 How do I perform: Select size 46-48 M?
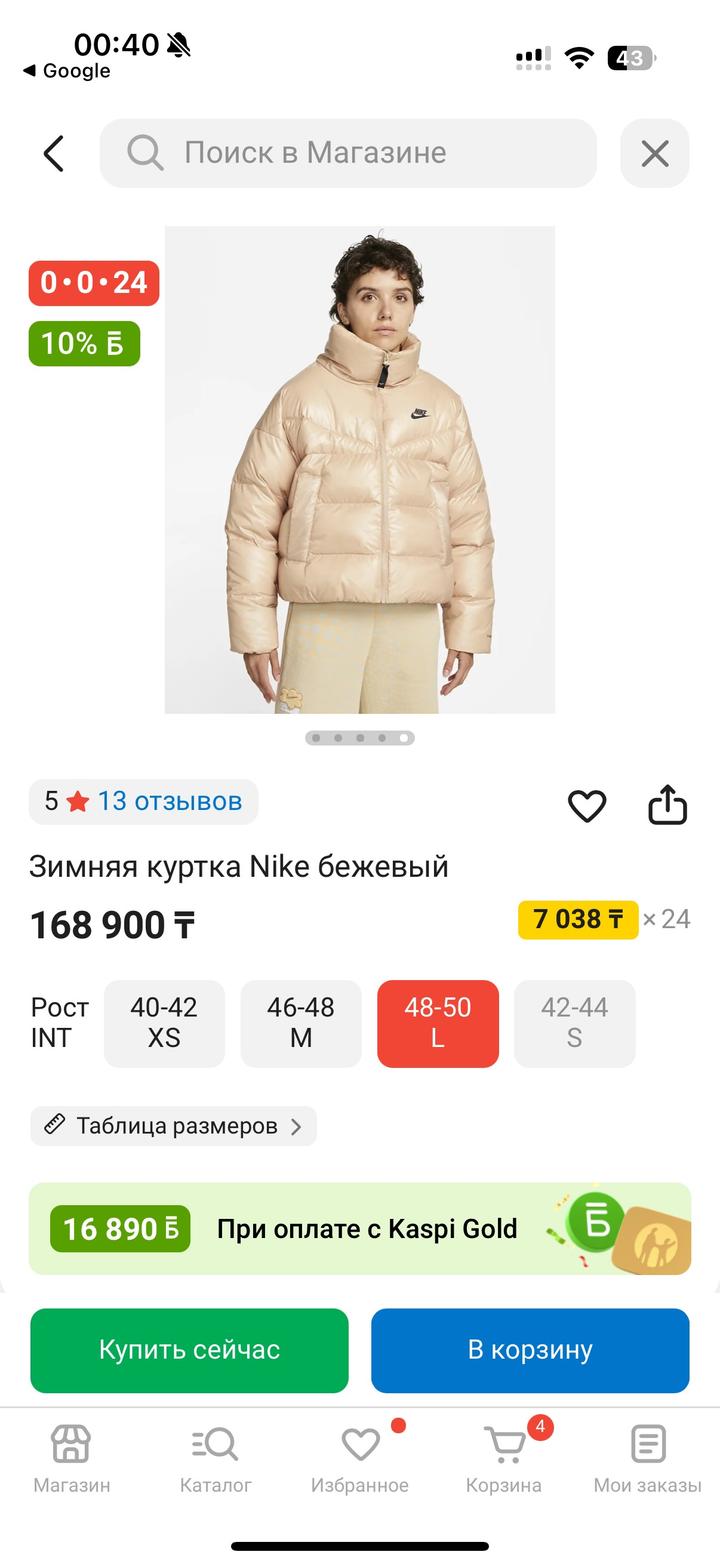pos(301,1023)
